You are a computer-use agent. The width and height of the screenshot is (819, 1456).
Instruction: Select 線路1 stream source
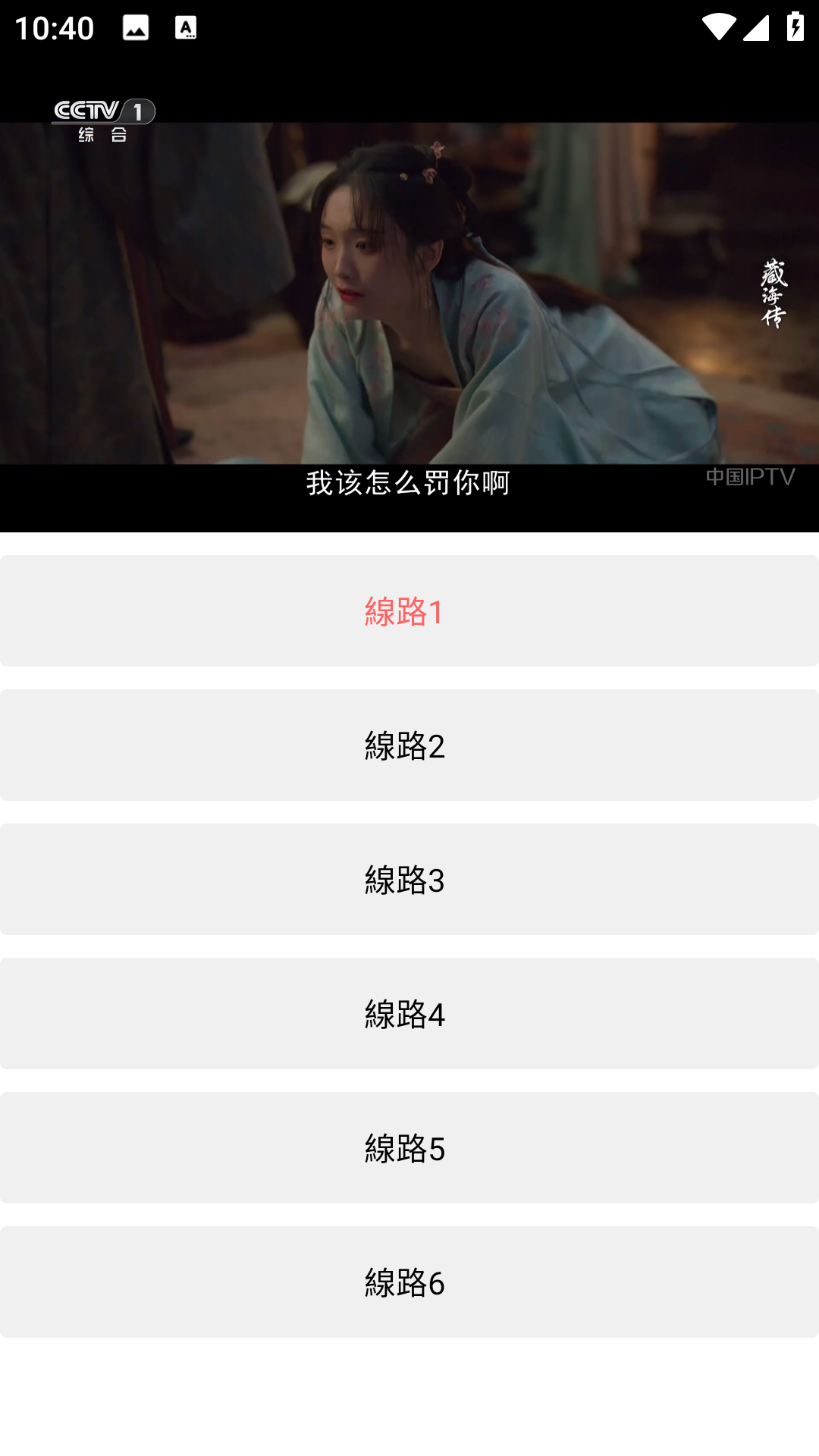coord(409,611)
